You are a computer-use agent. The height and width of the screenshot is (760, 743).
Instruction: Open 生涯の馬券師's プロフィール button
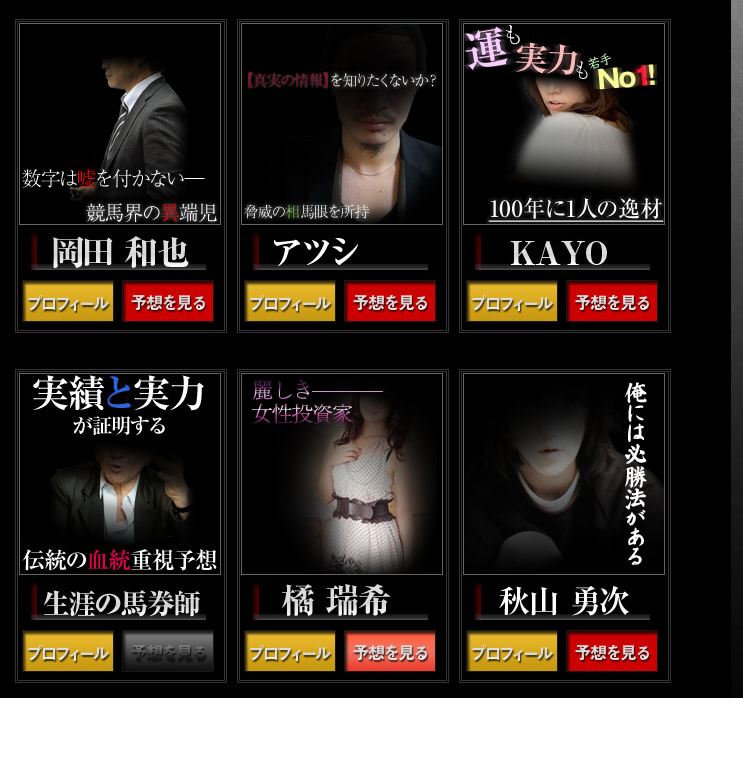[68, 652]
